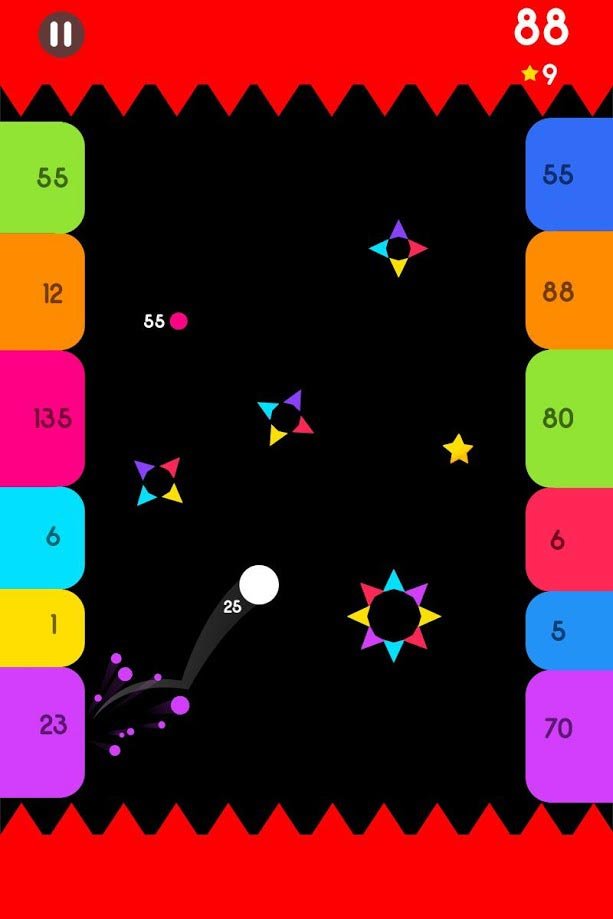Pause the game
613x919 pixels.
pos(61,35)
